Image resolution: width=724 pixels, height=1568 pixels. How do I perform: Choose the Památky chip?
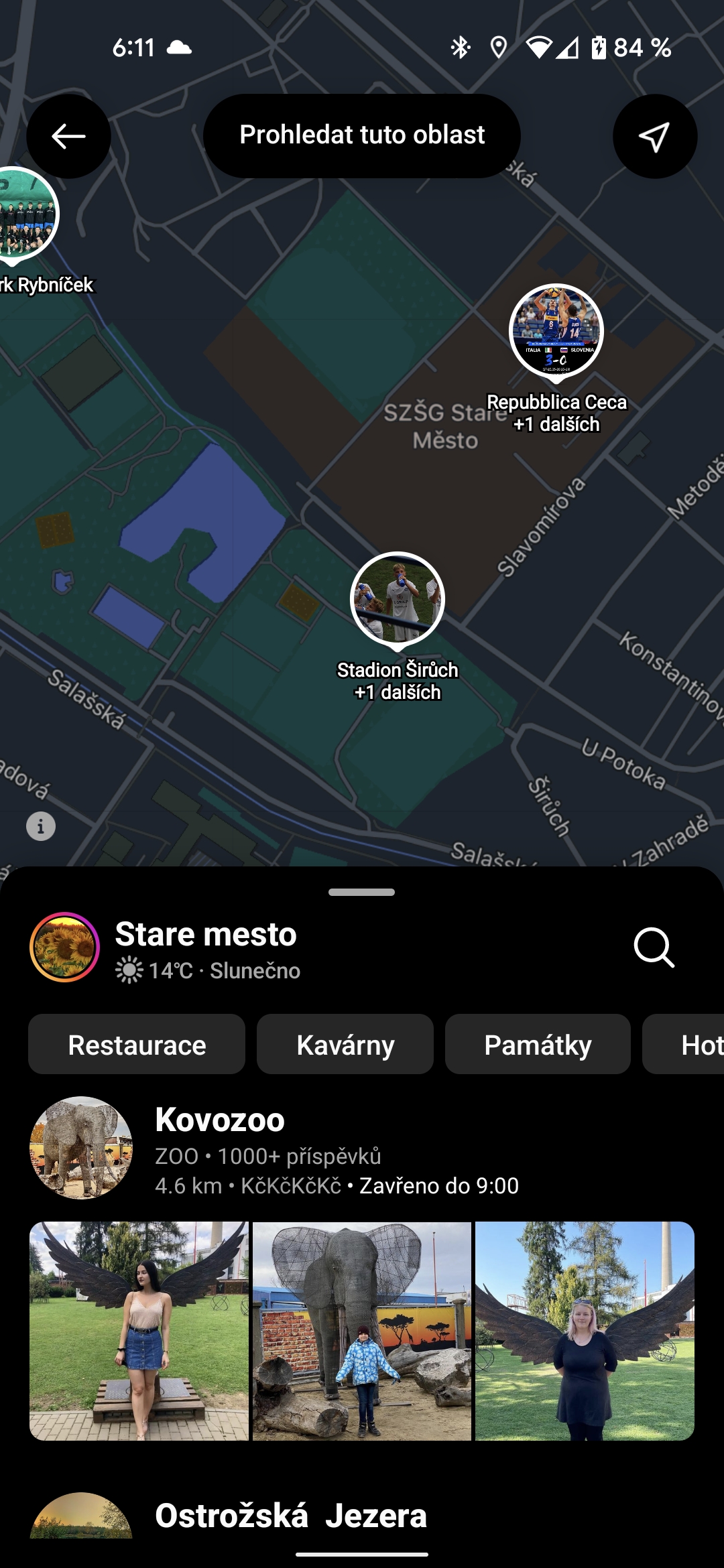(x=538, y=1045)
